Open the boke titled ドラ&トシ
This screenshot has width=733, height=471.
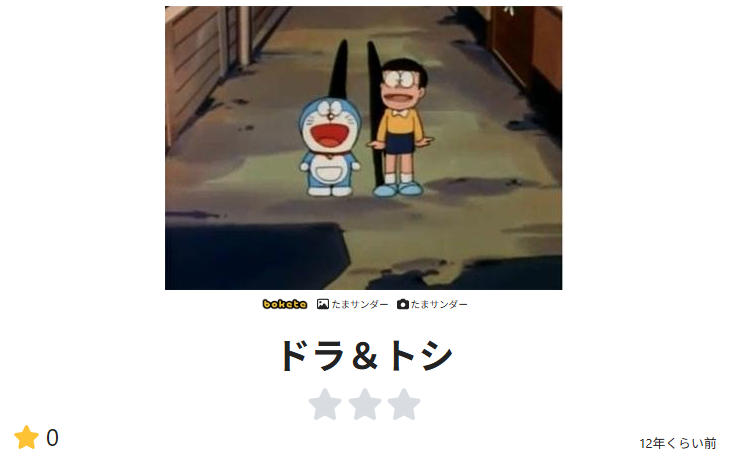point(365,356)
